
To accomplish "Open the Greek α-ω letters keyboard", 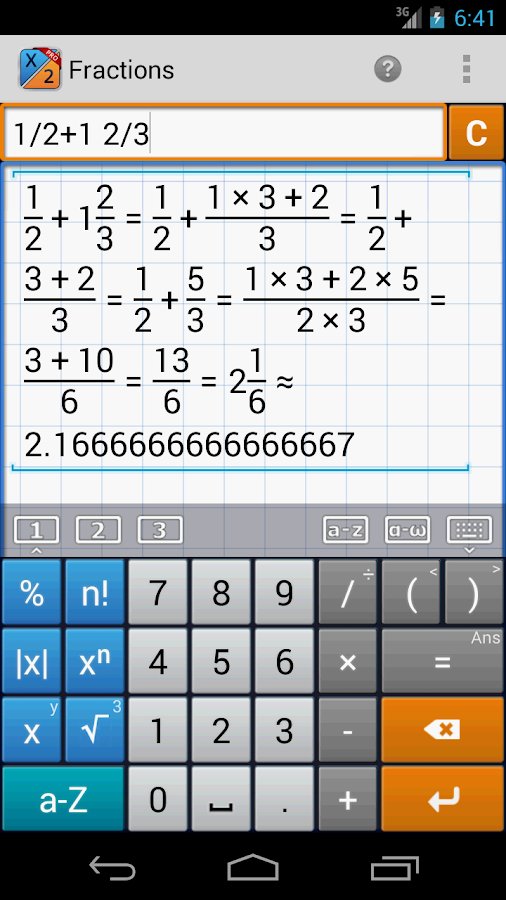I will click(407, 530).
